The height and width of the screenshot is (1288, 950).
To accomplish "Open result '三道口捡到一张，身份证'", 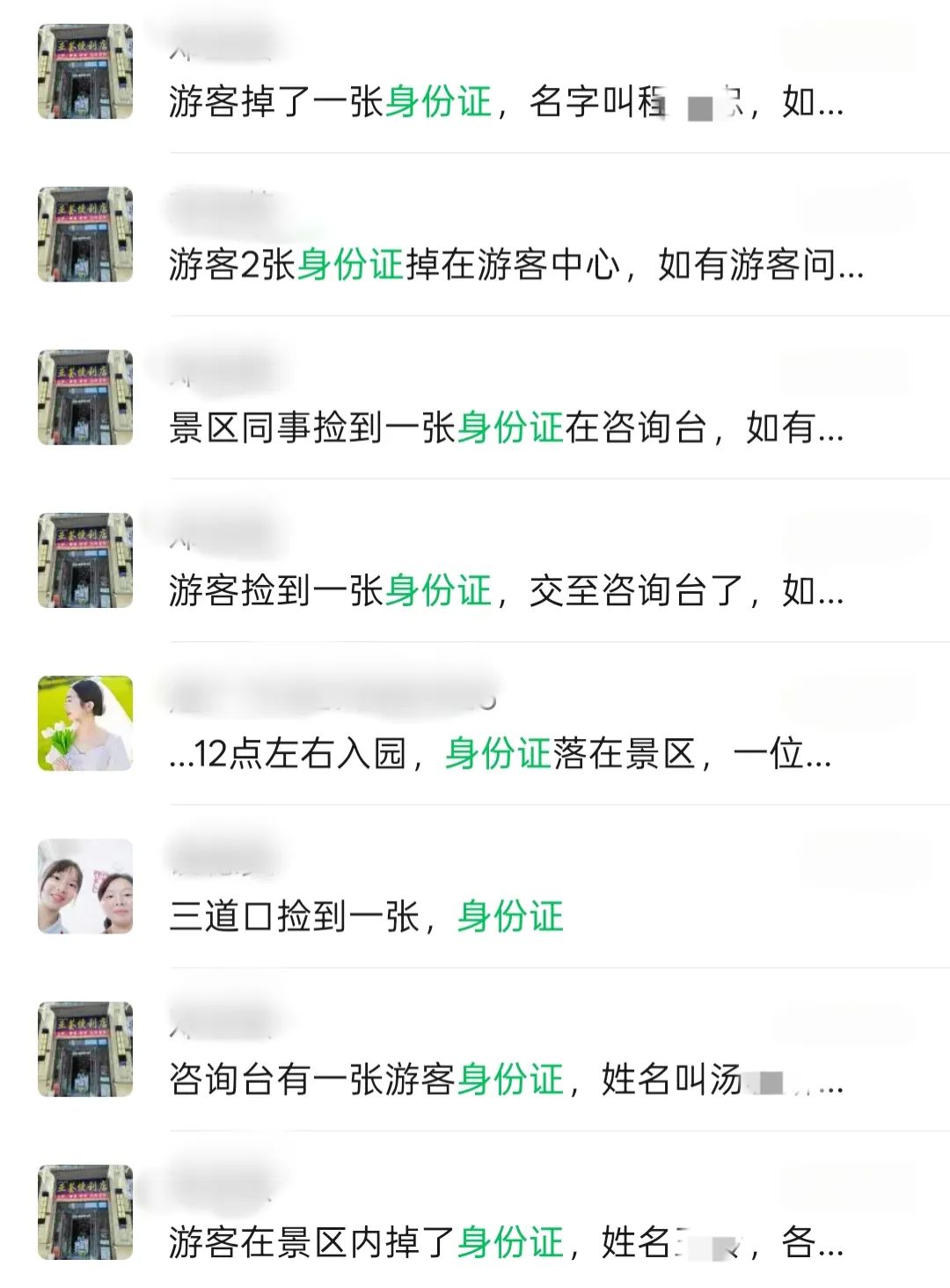I will click(366, 917).
